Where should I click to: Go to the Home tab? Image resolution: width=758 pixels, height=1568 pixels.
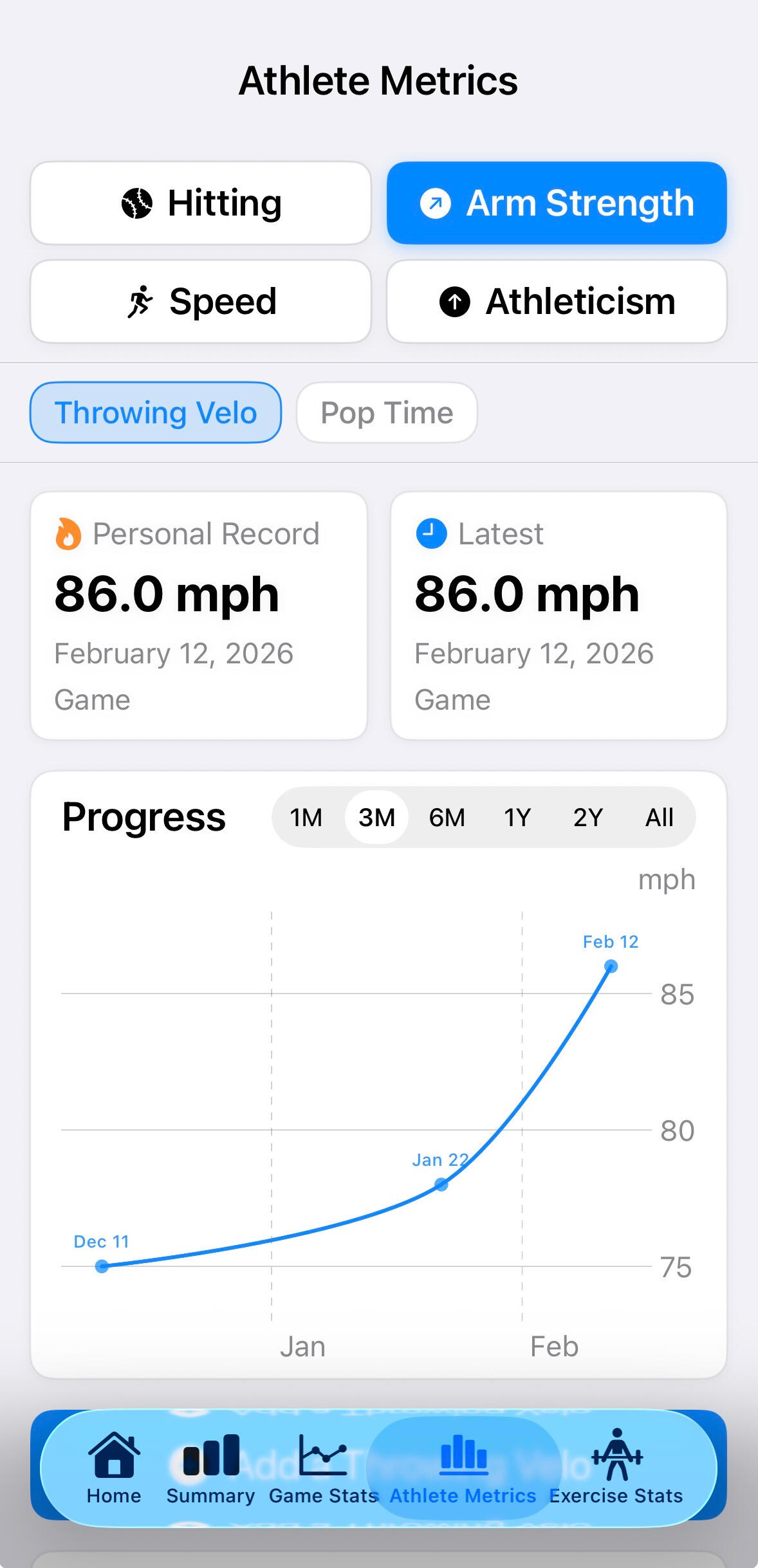pyautogui.click(x=114, y=1468)
